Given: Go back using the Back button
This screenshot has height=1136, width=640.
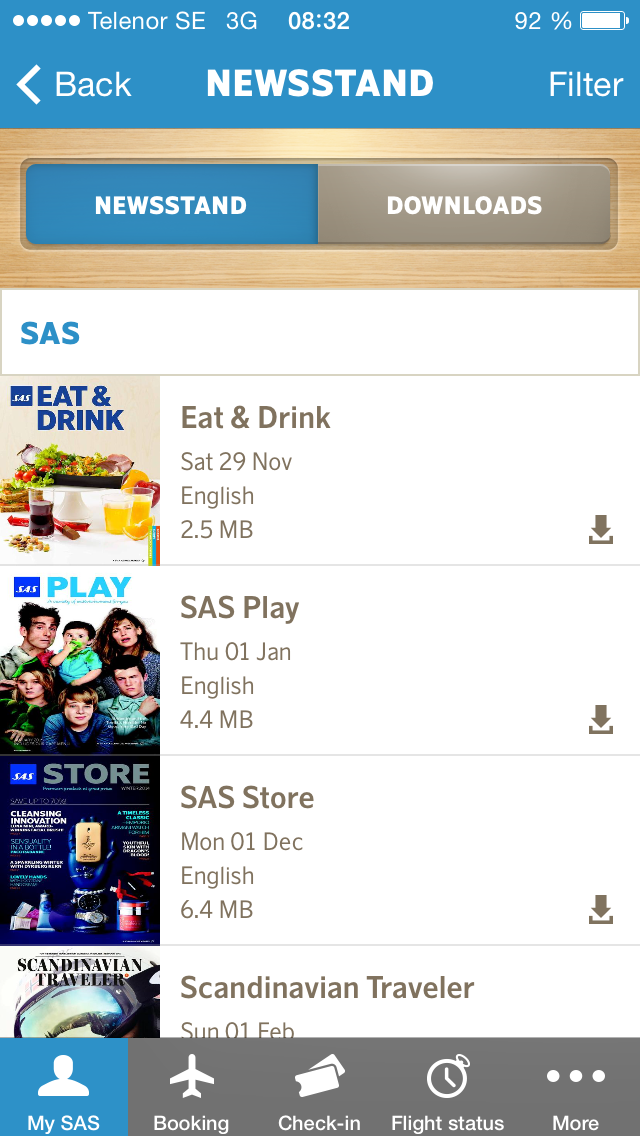Looking at the screenshot, I should pyautogui.click(x=74, y=85).
